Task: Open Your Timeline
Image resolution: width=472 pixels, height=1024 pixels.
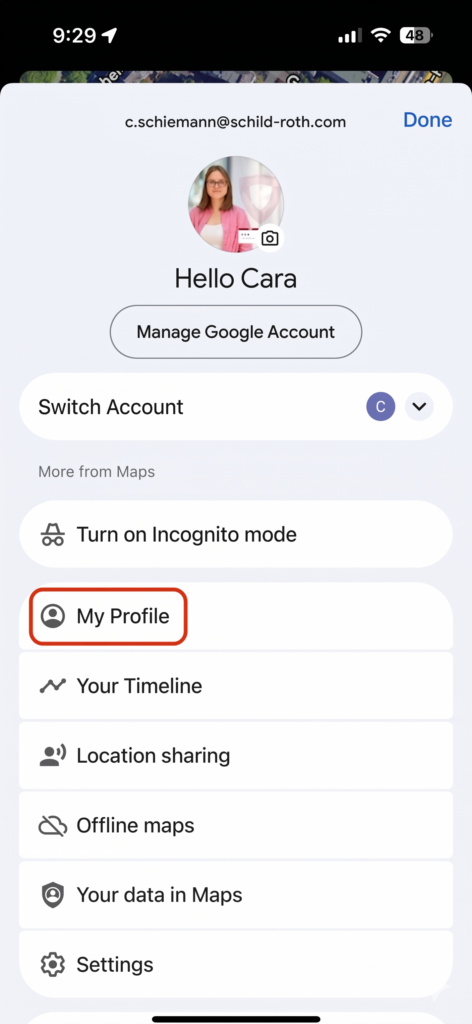Action: 236,686
